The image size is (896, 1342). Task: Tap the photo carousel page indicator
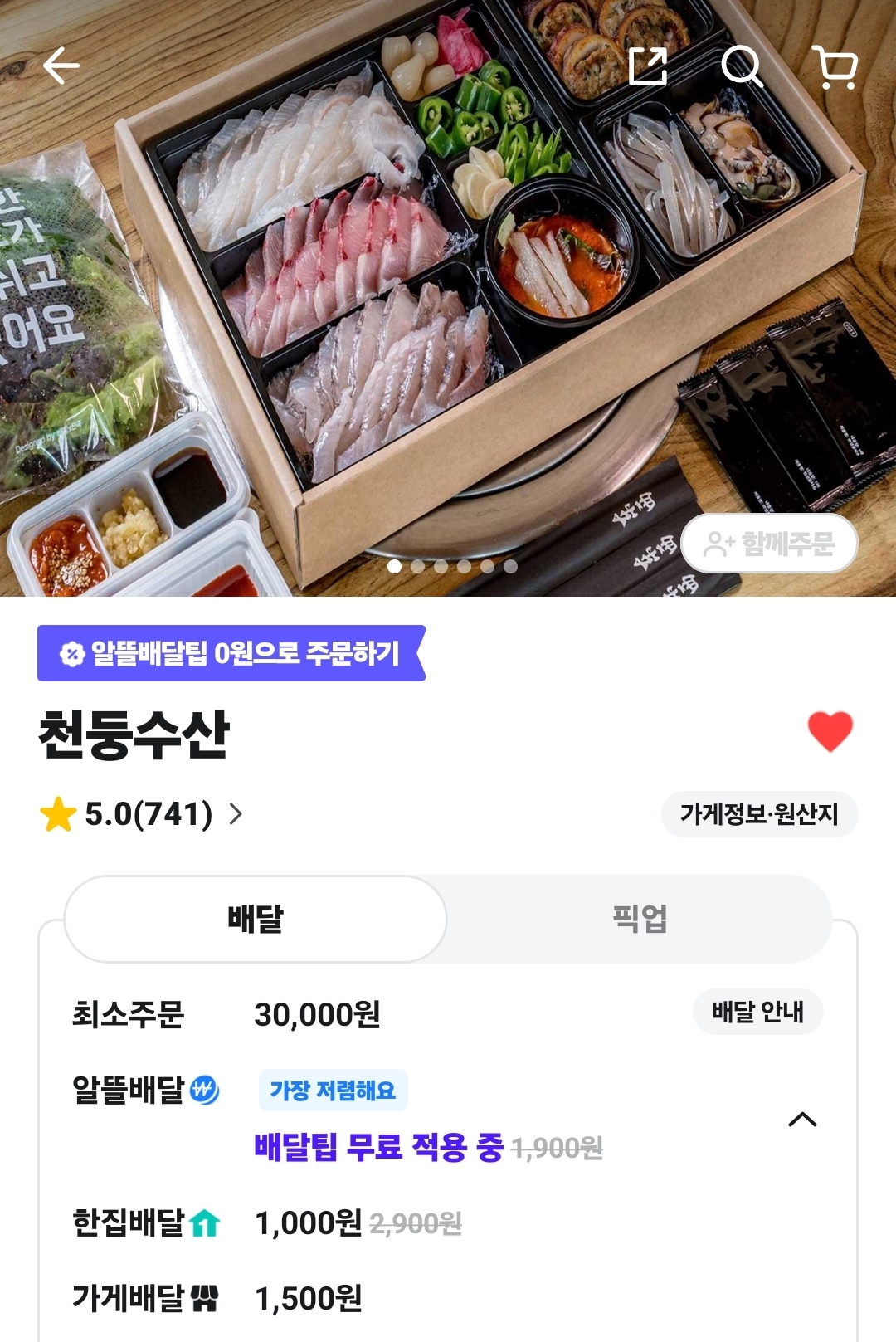pos(452,566)
